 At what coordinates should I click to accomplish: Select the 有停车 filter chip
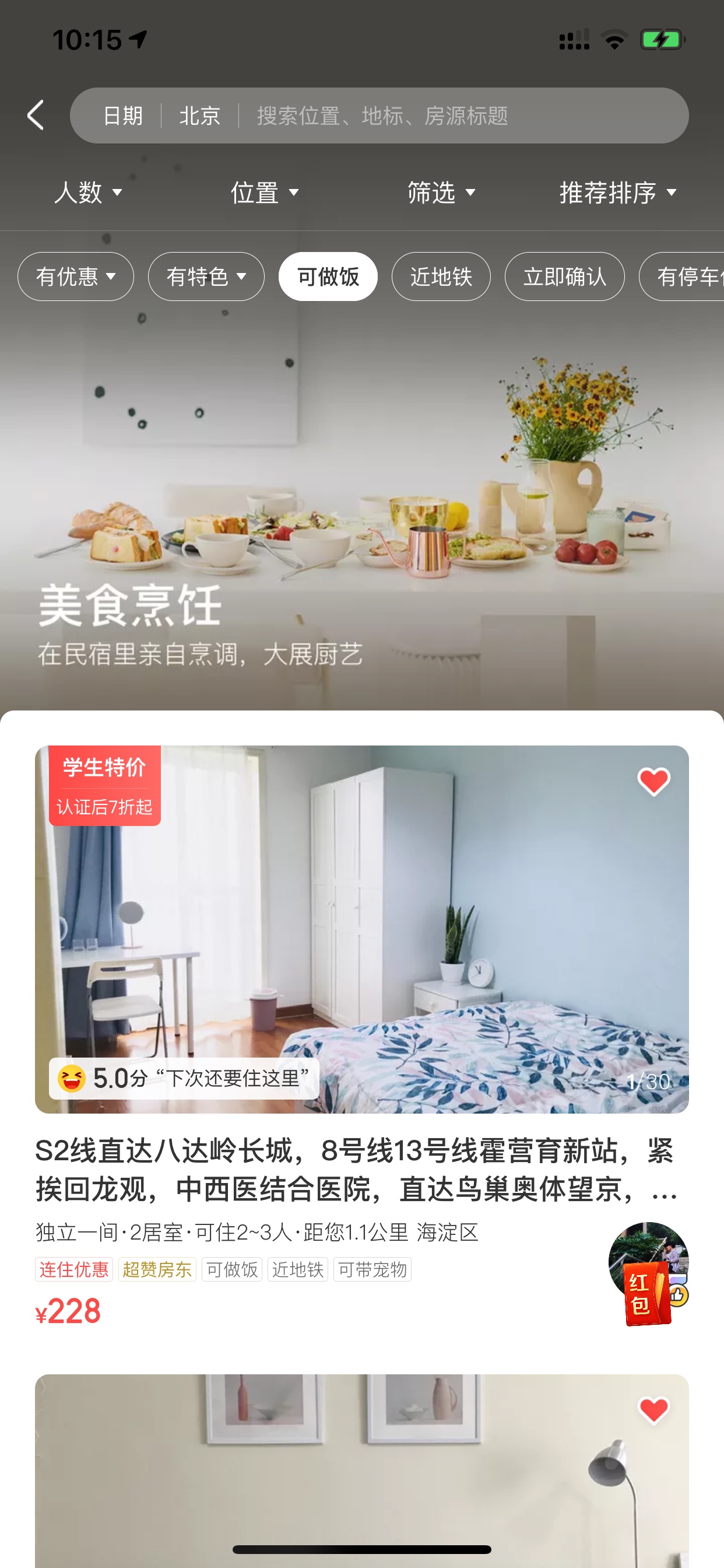pos(681,276)
